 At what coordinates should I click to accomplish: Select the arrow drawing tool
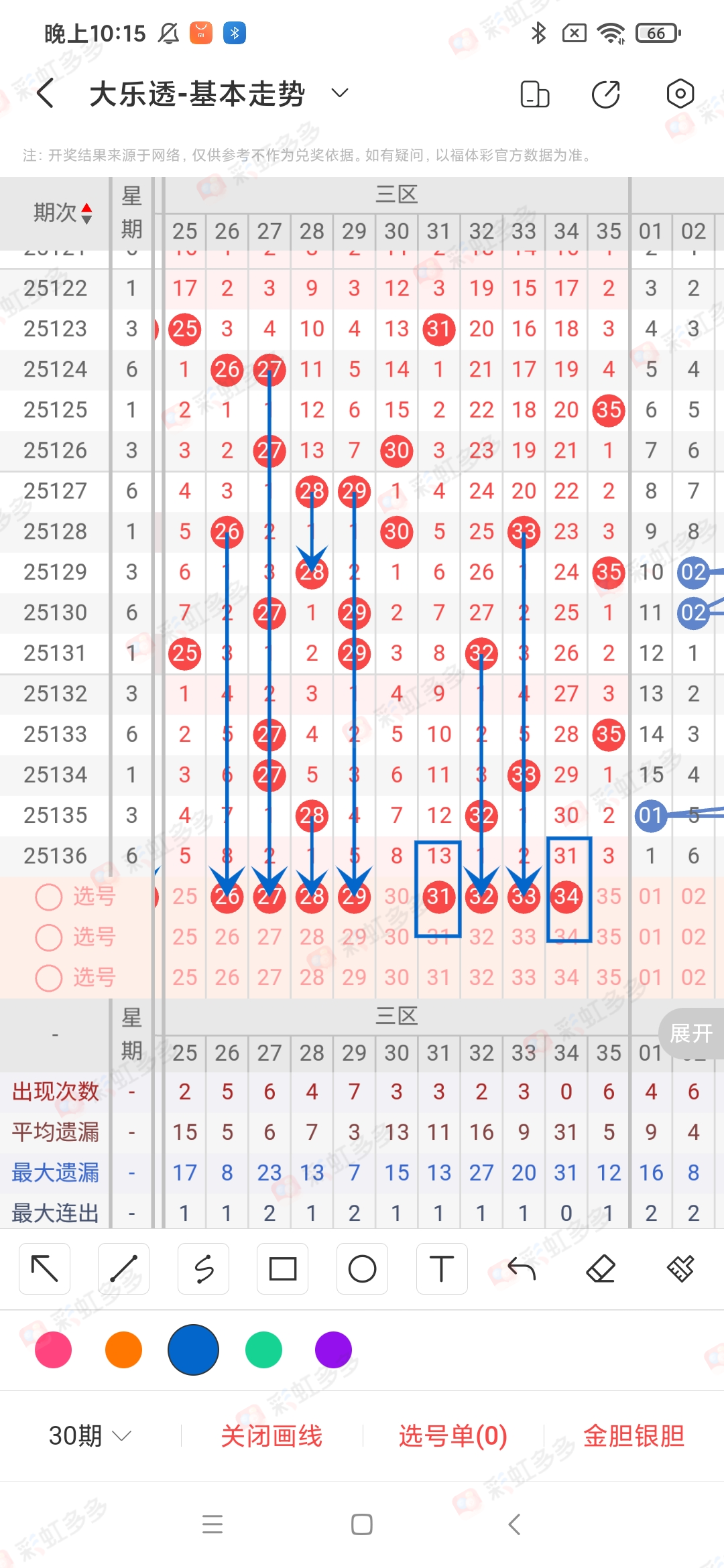44,1268
